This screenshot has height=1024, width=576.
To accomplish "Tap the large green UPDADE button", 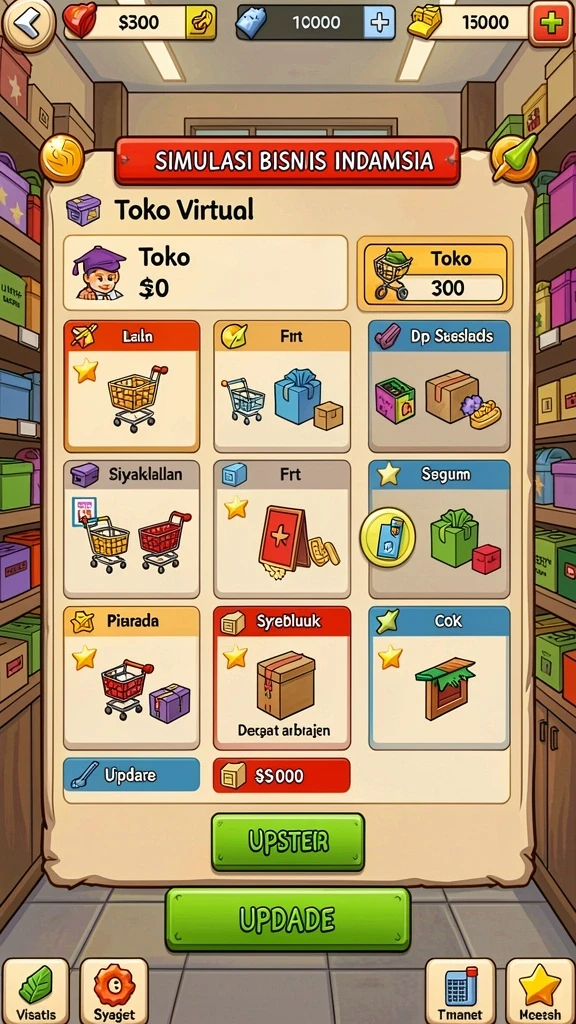I will click(288, 919).
